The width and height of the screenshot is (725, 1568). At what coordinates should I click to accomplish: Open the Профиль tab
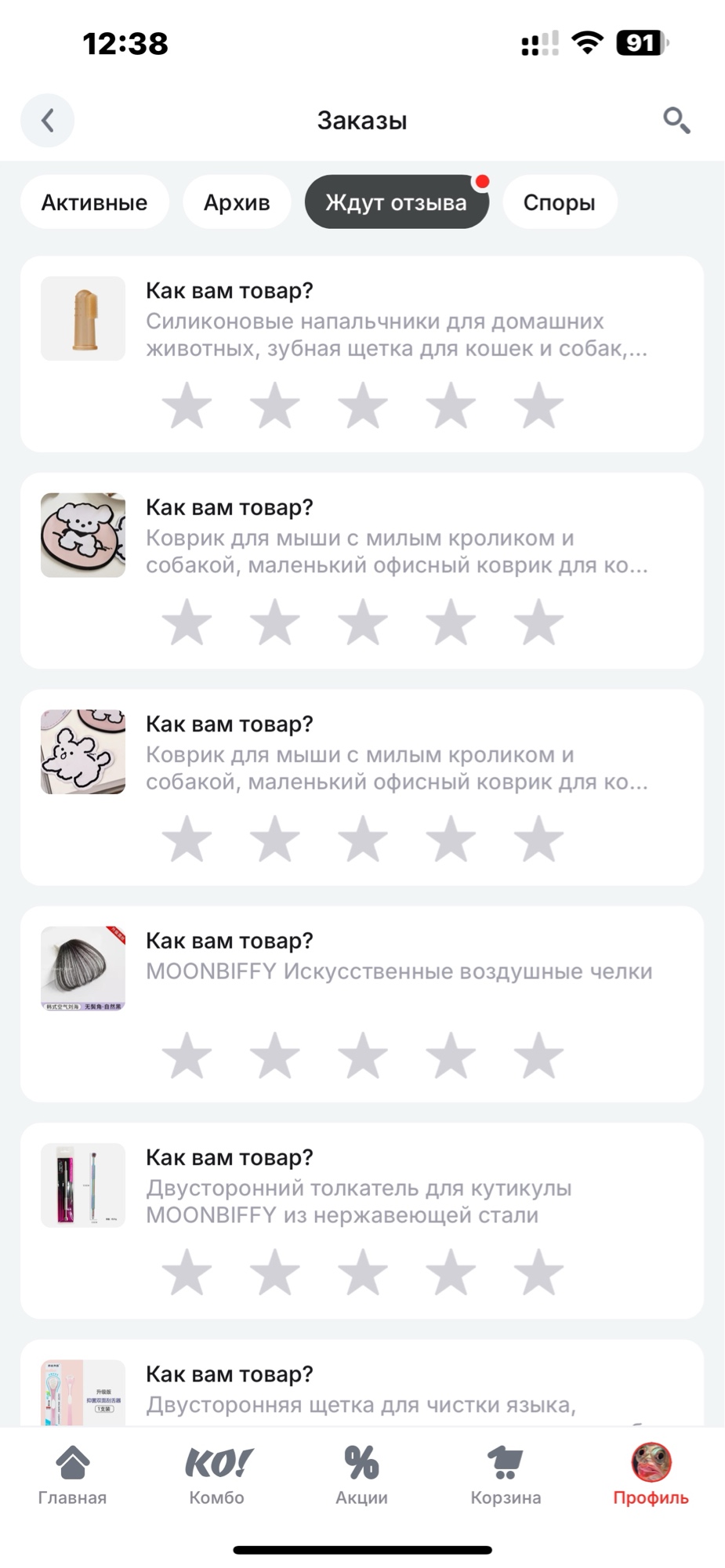(x=651, y=1475)
